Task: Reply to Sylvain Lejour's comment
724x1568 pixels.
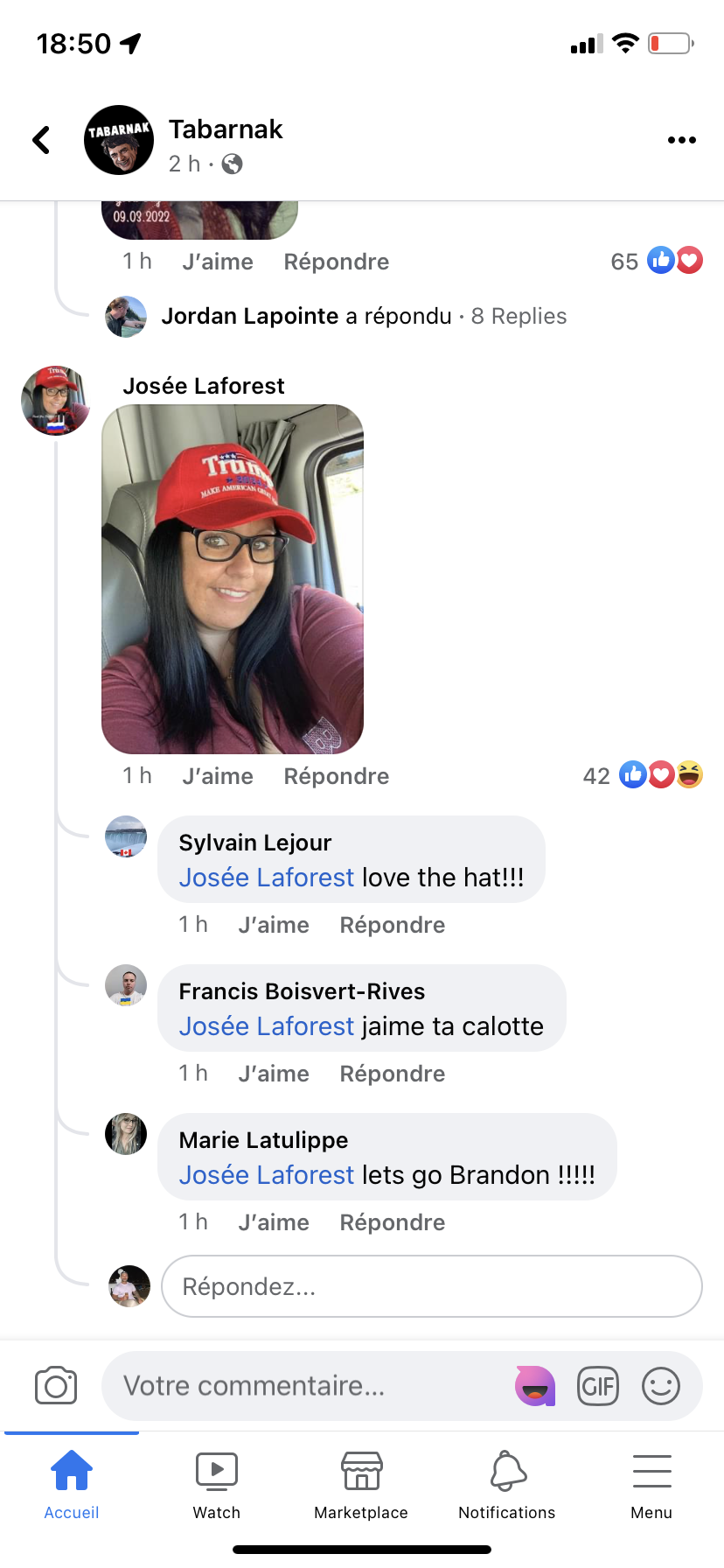Action: [x=392, y=925]
